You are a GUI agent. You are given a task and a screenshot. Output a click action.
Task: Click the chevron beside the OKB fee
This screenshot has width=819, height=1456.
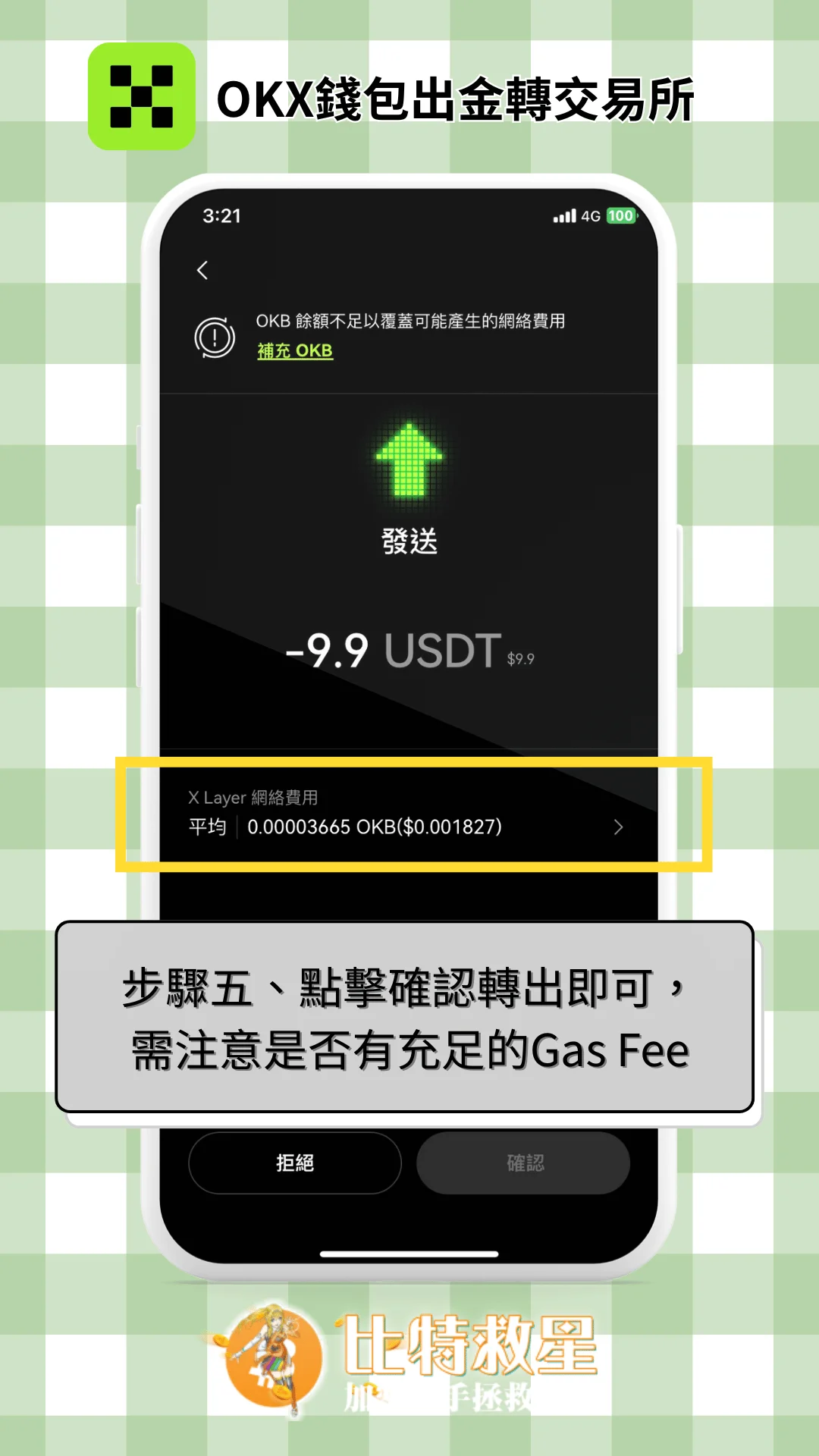pos(619,827)
